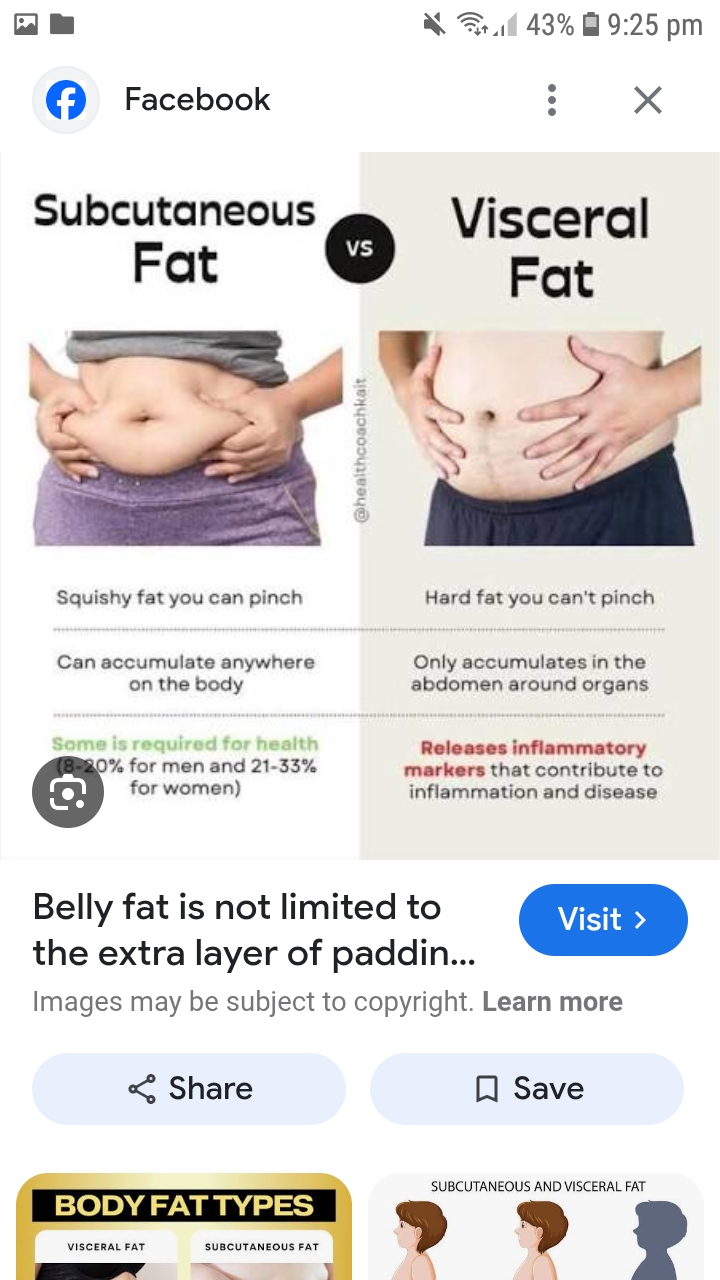The height and width of the screenshot is (1280, 720).
Task: Visit the Facebook source page
Action: (602, 920)
